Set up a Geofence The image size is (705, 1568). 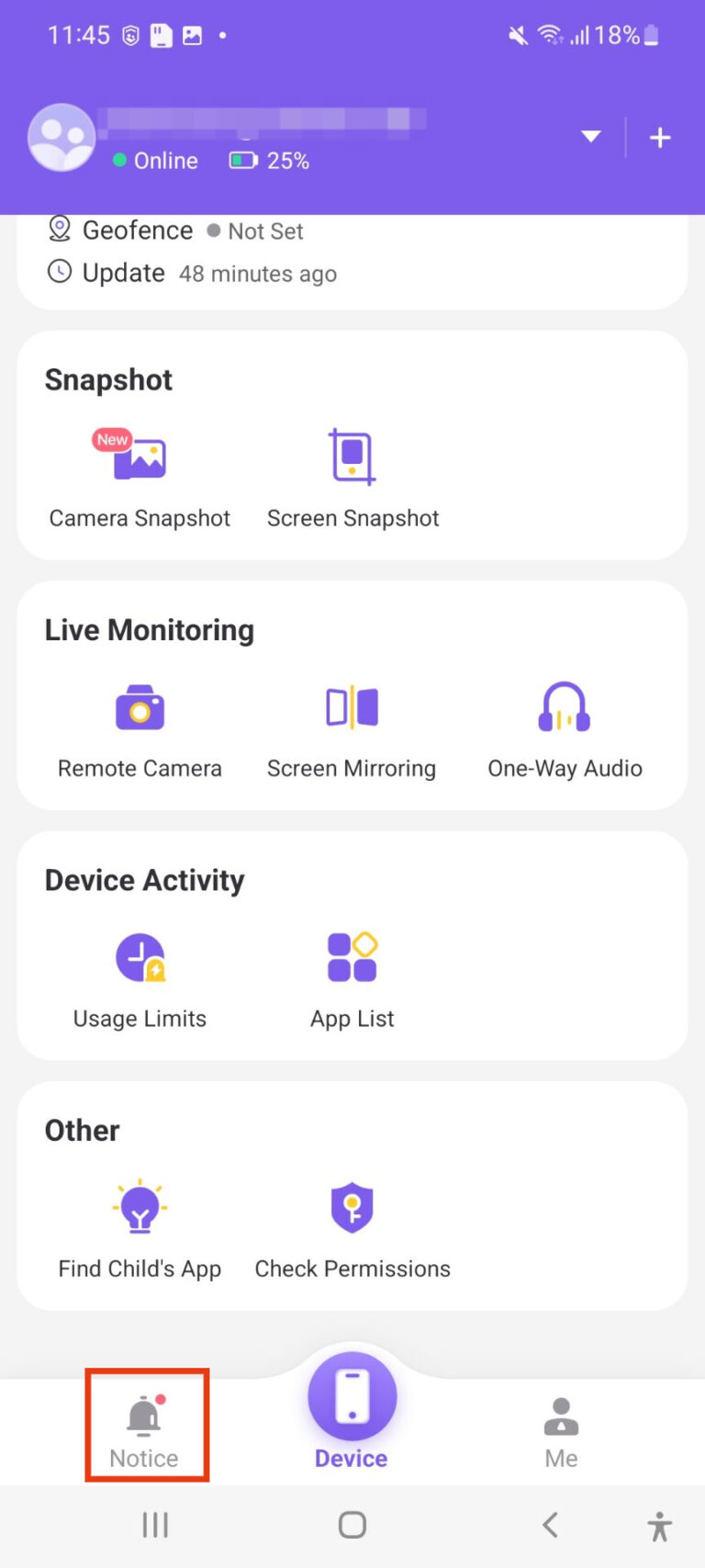pos(136,230)
